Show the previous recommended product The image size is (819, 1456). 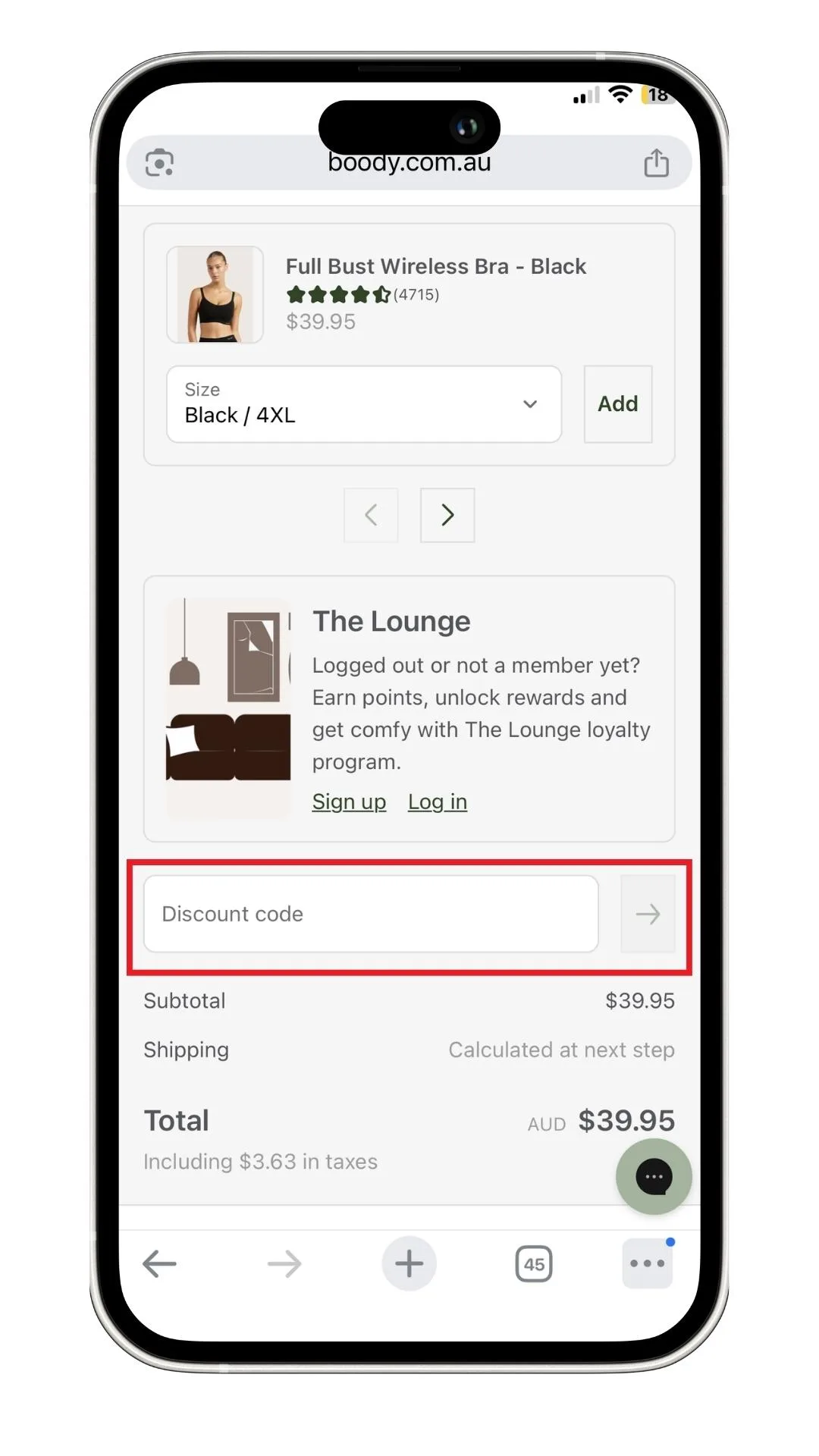371,516
